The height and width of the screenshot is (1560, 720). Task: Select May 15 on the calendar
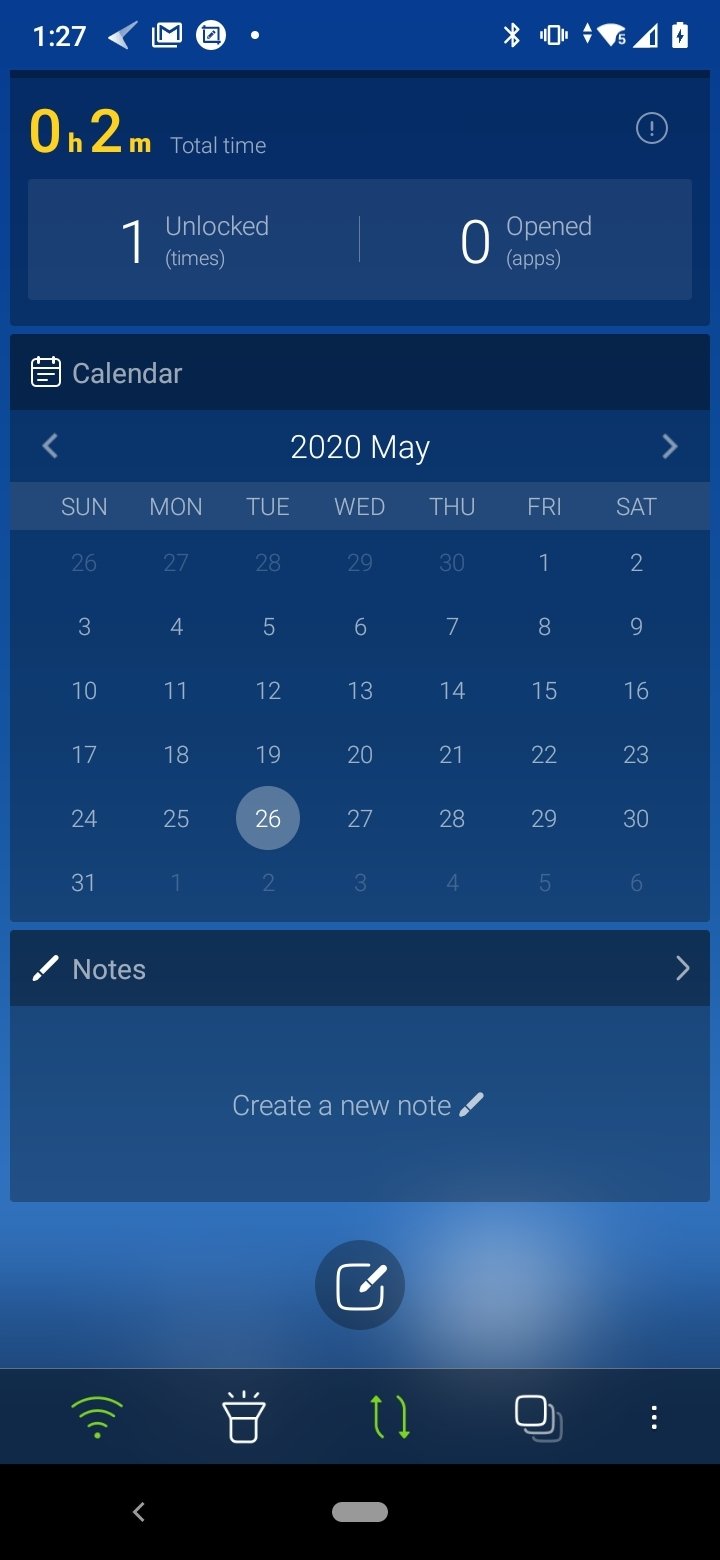tap(544, 690)
